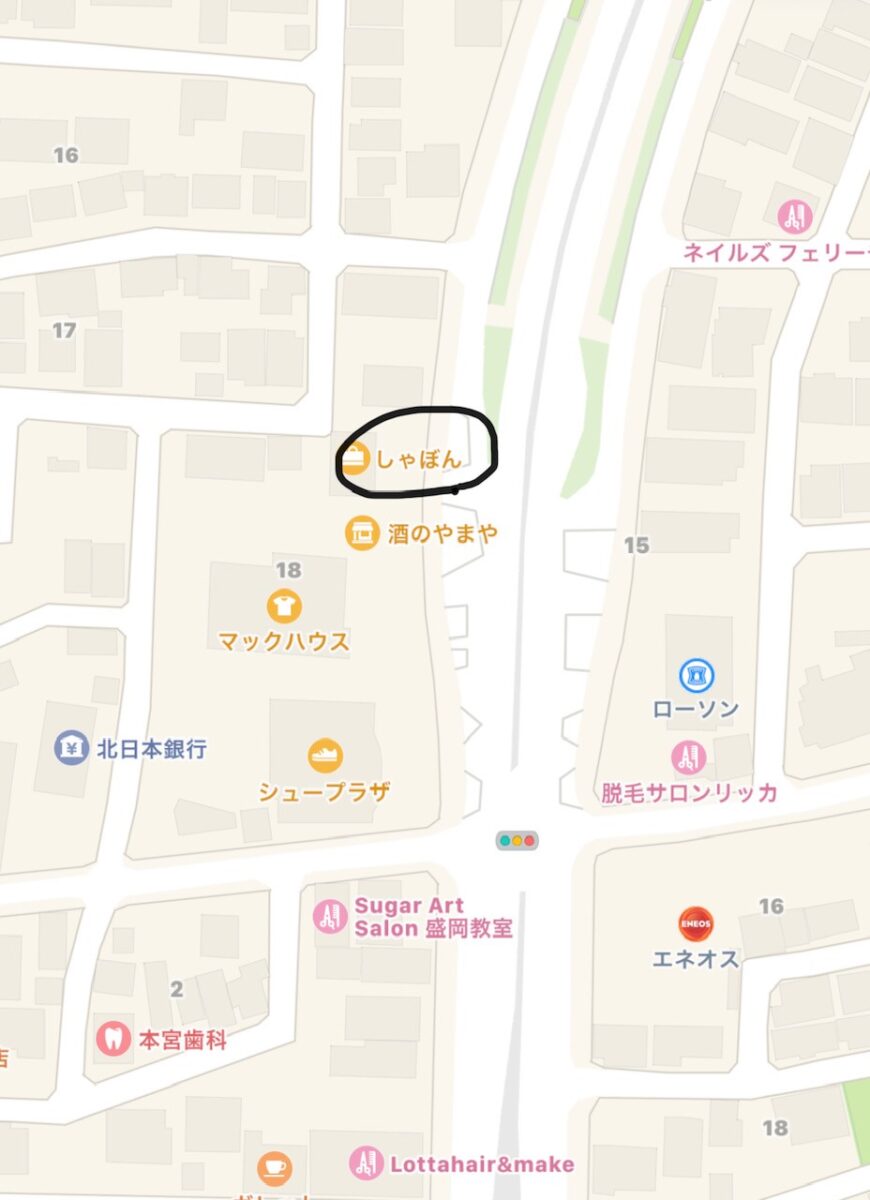Screen dimensions: 870x1200
Task: Open the シュープラザ shoe store marker
Action: [x=324, y=755]
